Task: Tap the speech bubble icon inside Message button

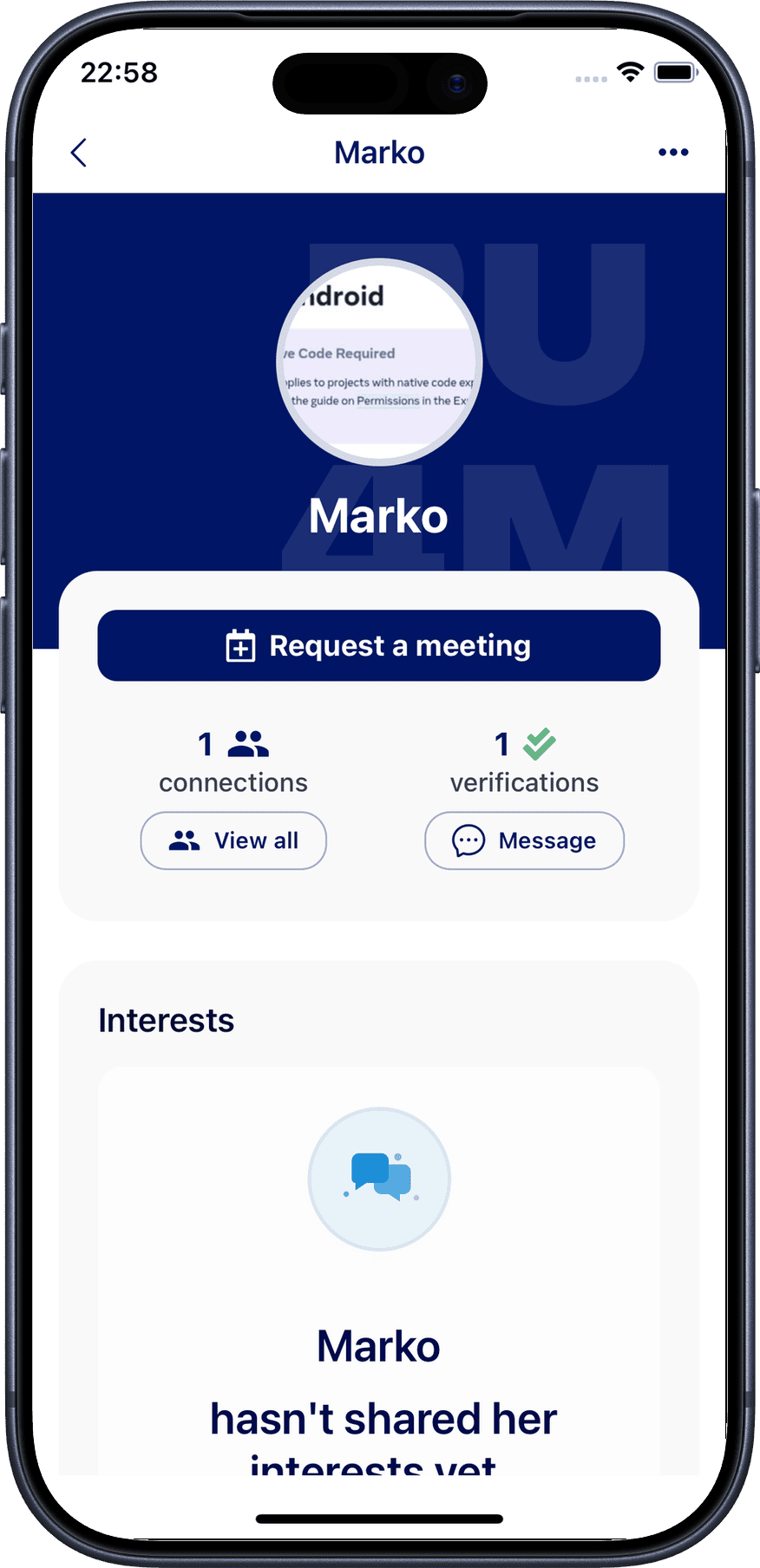Action: [x=466, y=840]
